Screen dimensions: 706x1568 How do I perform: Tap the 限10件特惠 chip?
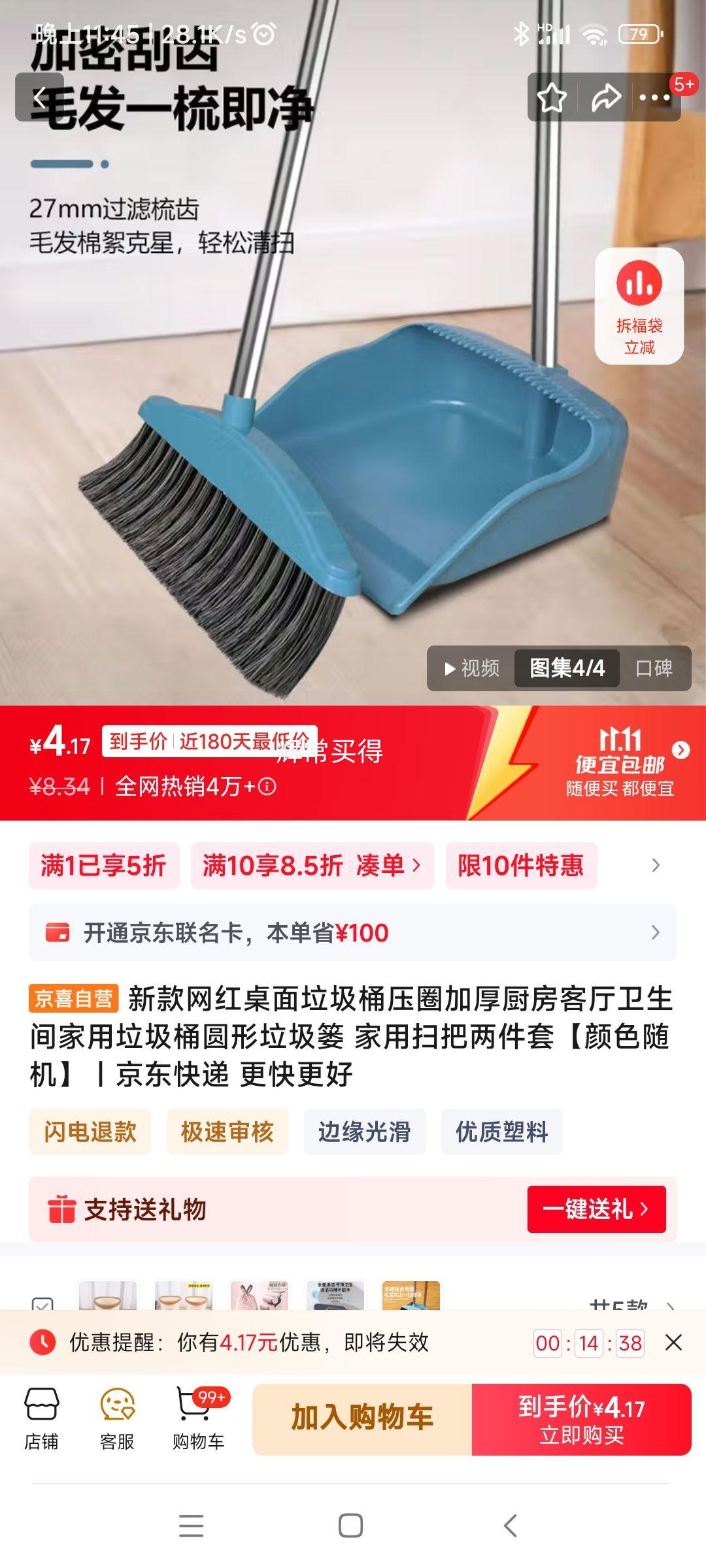520,866
